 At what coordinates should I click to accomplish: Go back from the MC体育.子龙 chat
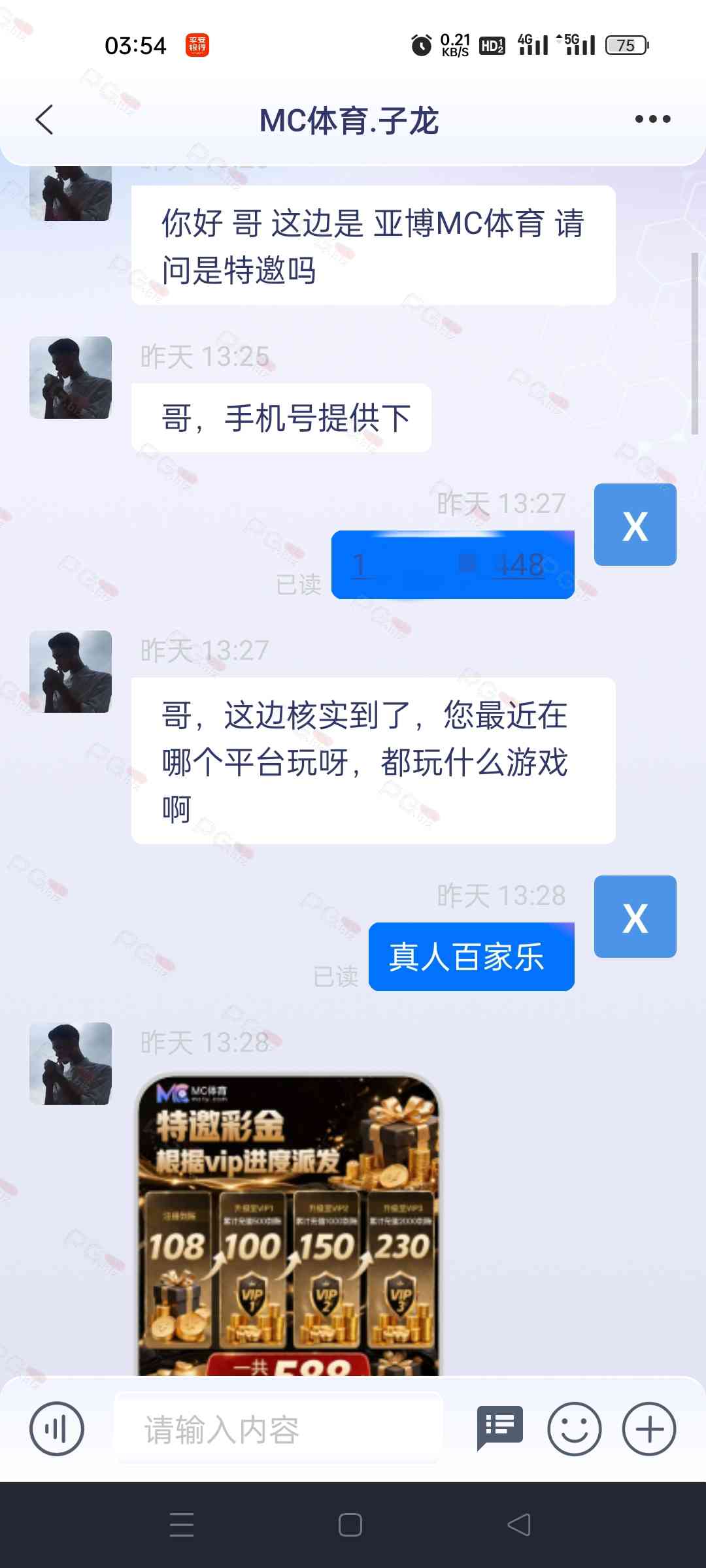pos(44,120)
